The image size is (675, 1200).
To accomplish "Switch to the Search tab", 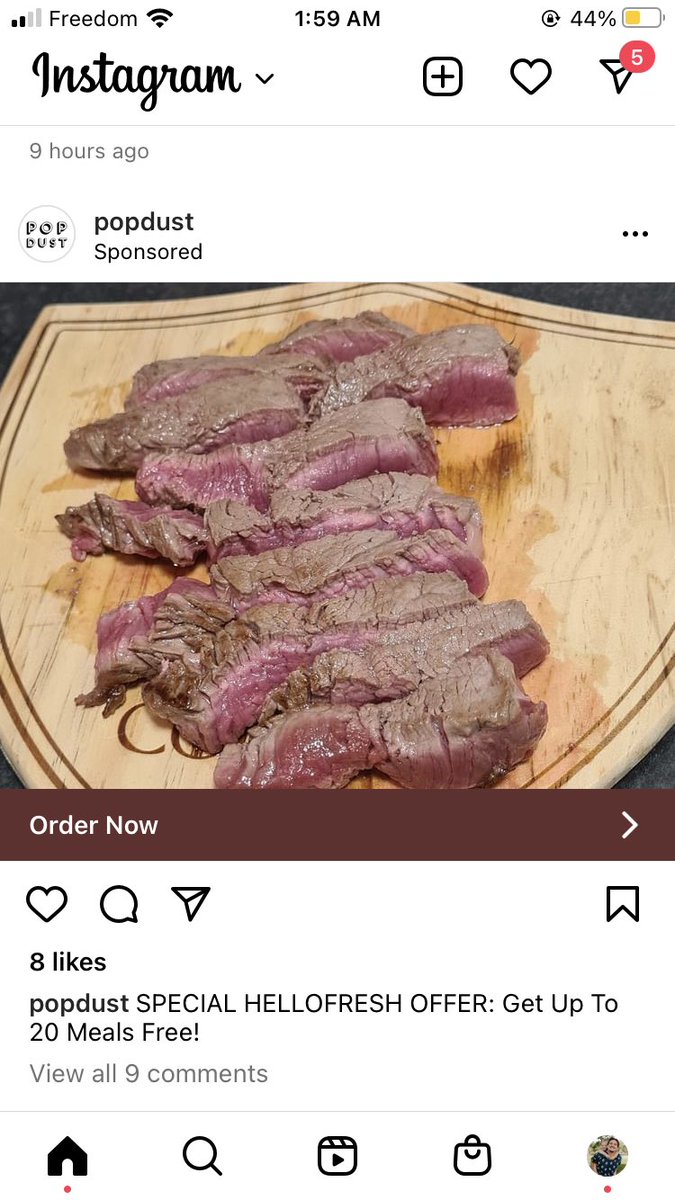I will click(x=202, y=1157).
